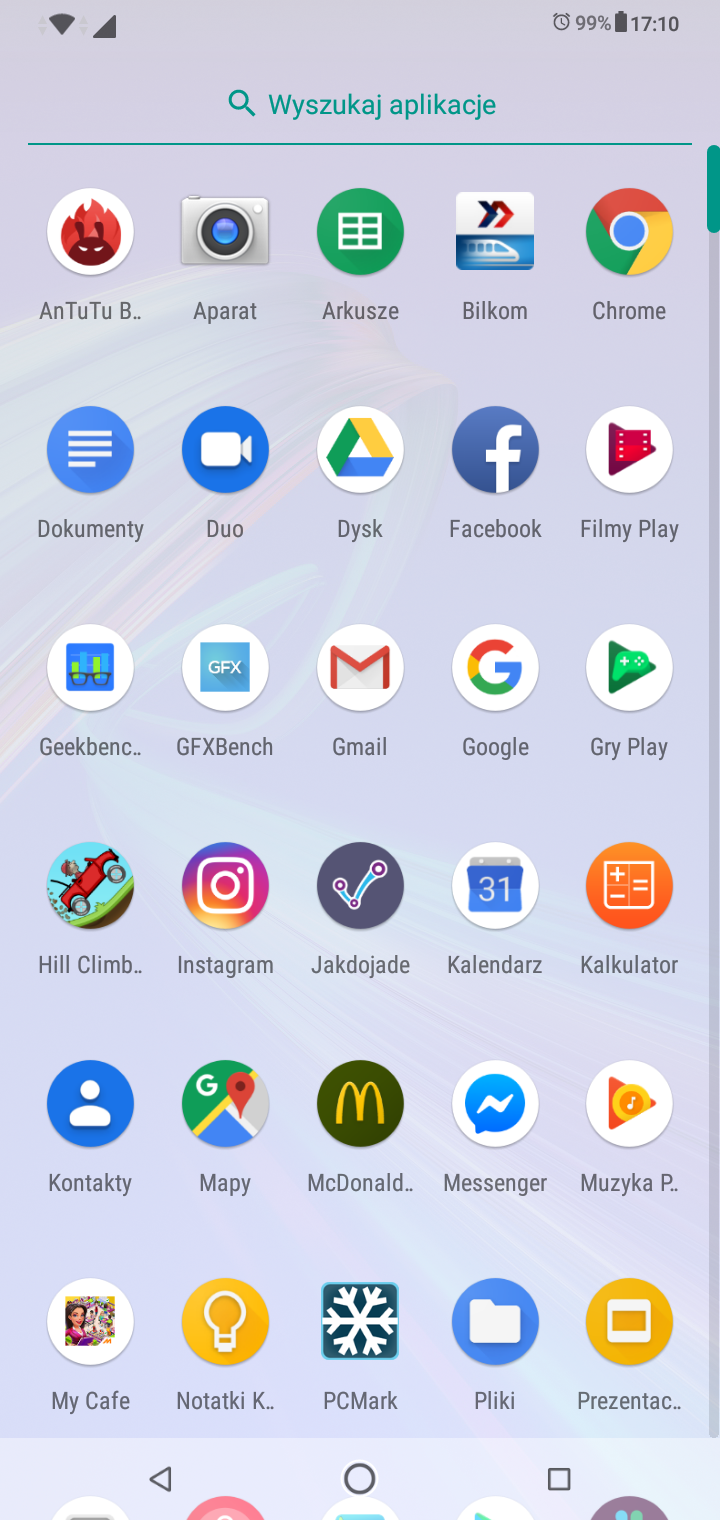The width and height of the screenshot is (720, 1520).
Task: Open the Jakdojade transit app
Action: (x=360, y=886)
